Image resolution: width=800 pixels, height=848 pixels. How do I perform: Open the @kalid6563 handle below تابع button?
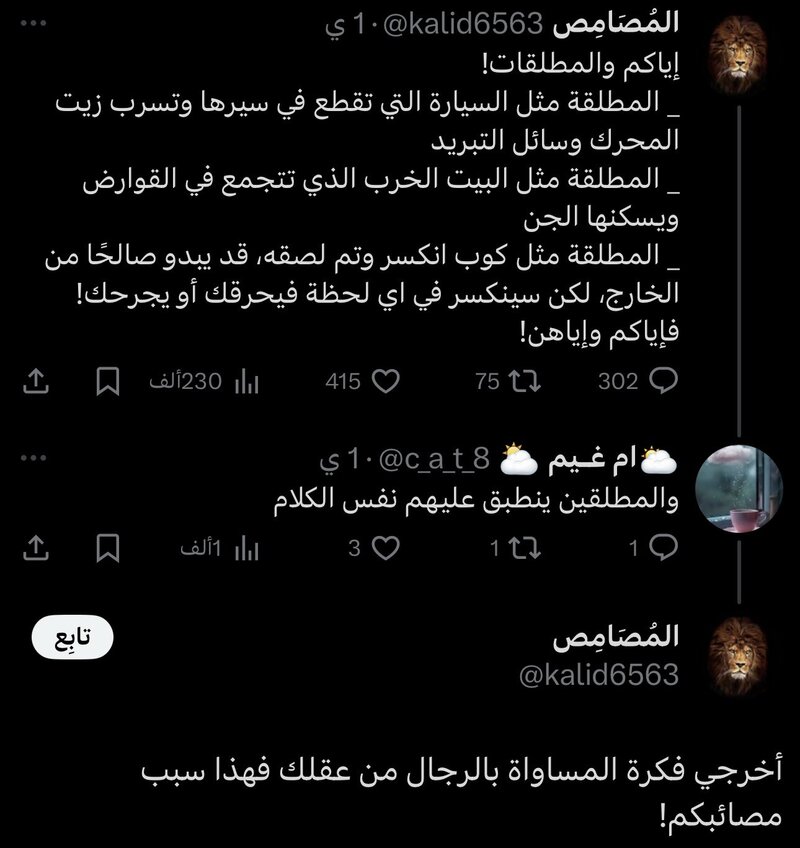[x=599, y=675]
